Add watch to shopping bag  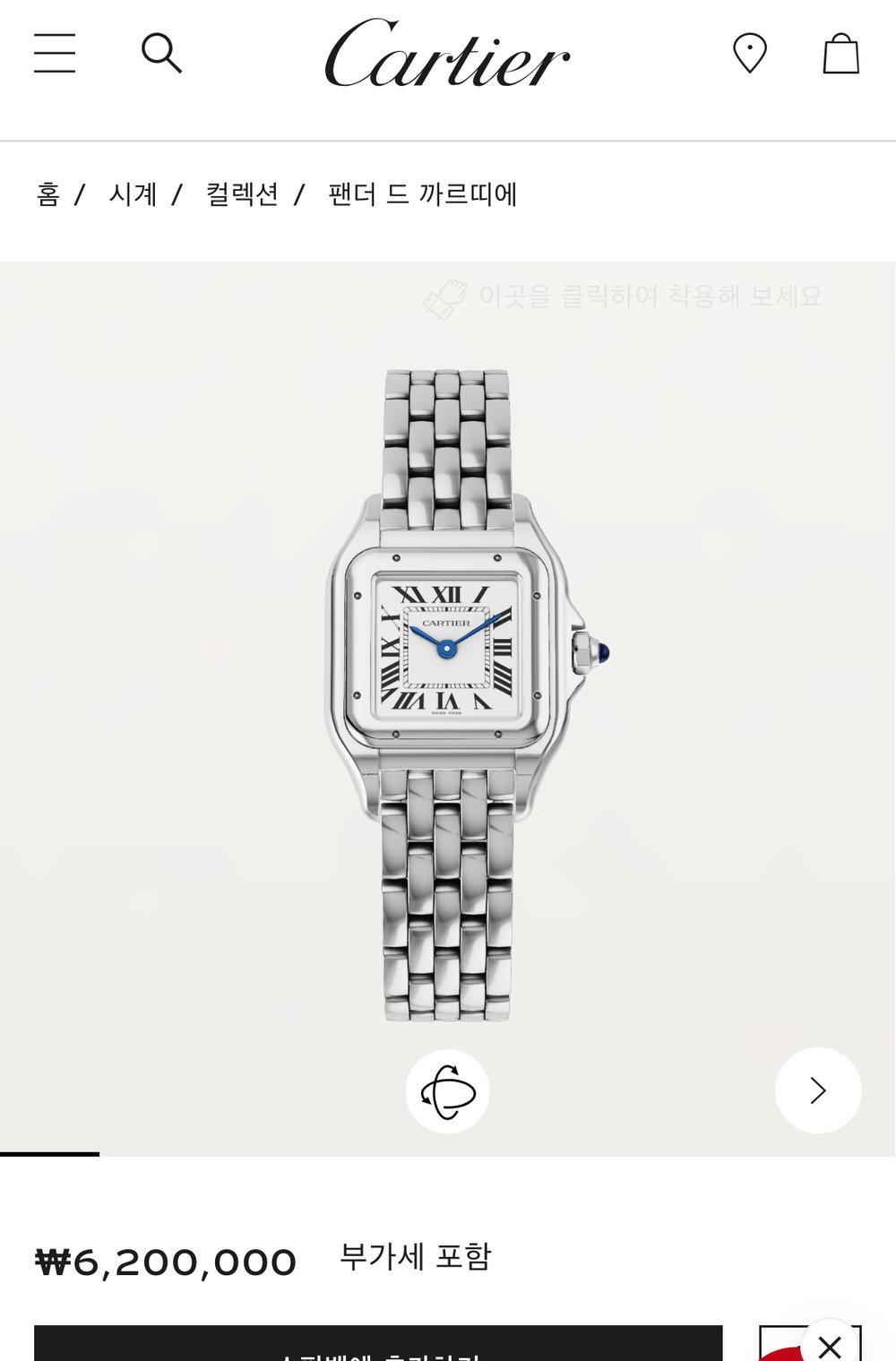point(377,1347)
